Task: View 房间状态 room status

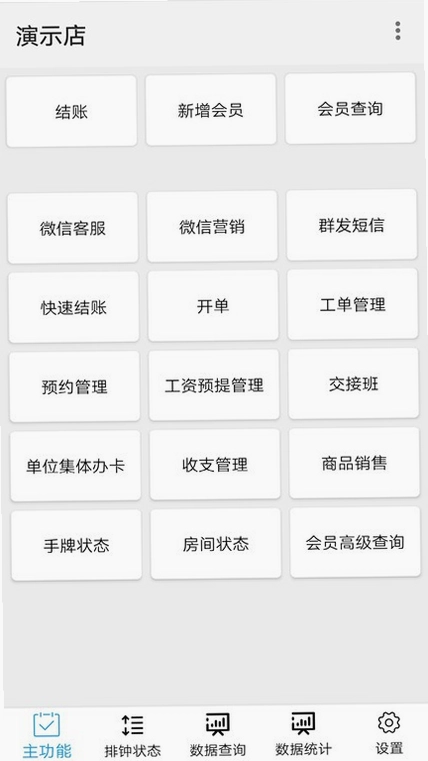Action: [x=216, y=544]
